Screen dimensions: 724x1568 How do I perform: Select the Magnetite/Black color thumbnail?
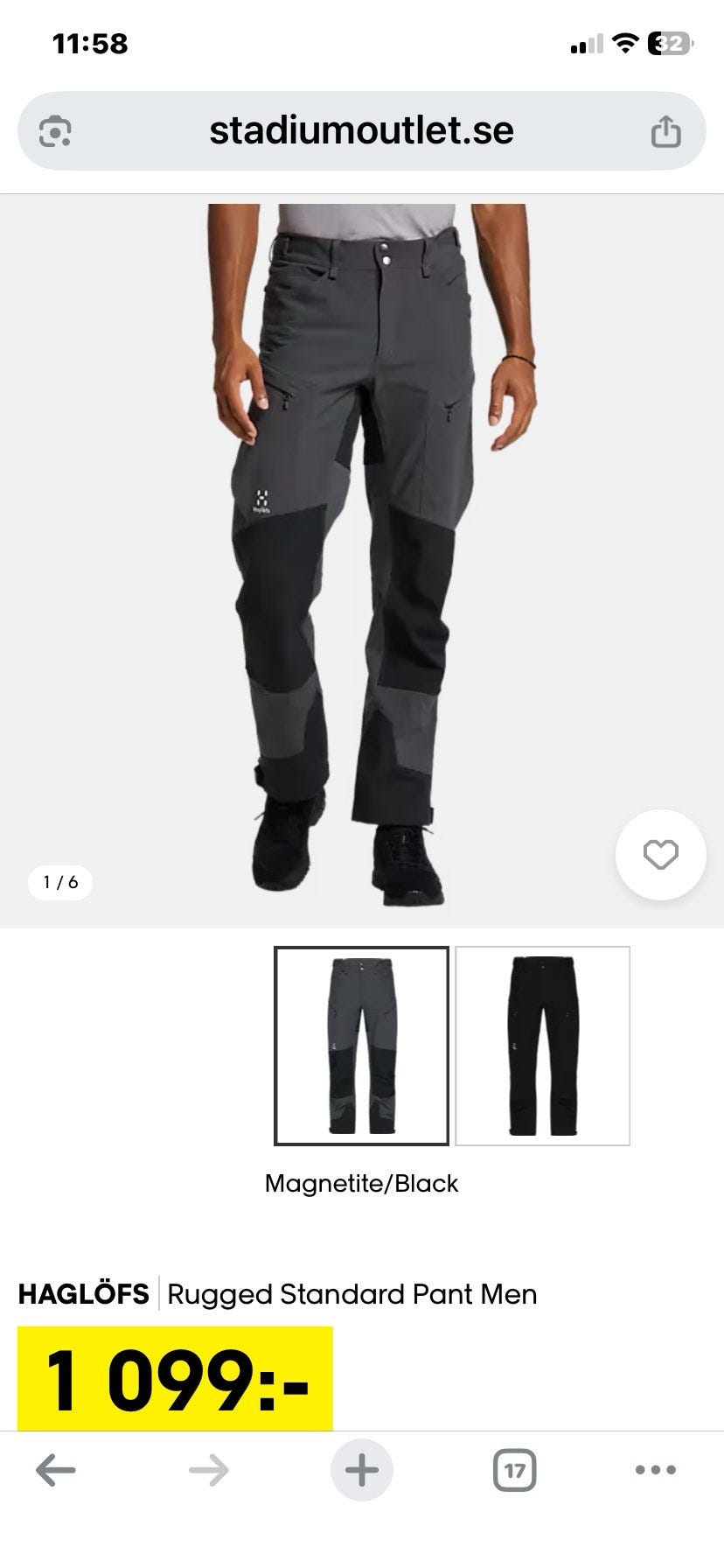point(361,1046)
